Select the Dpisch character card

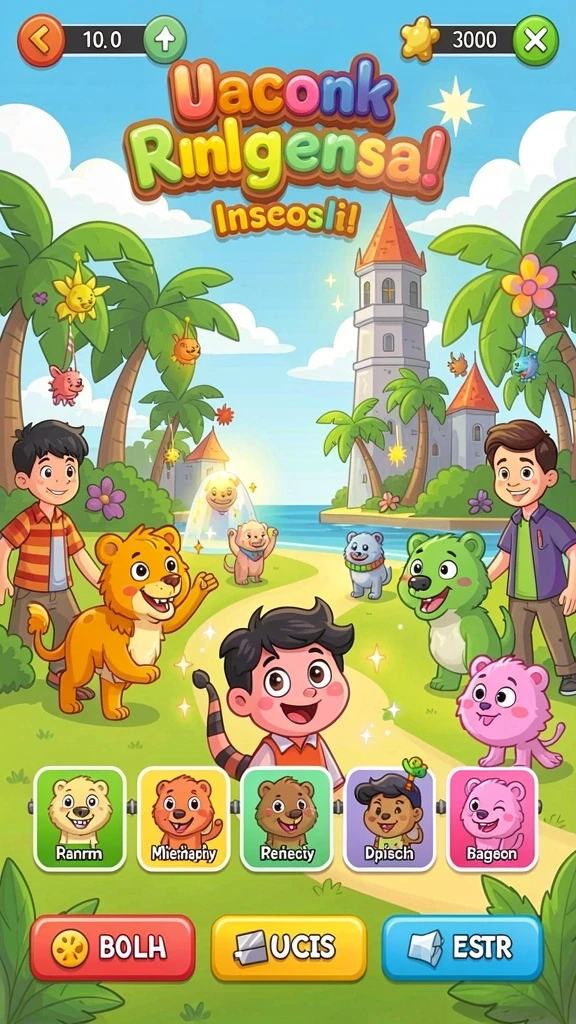[389, 819]
